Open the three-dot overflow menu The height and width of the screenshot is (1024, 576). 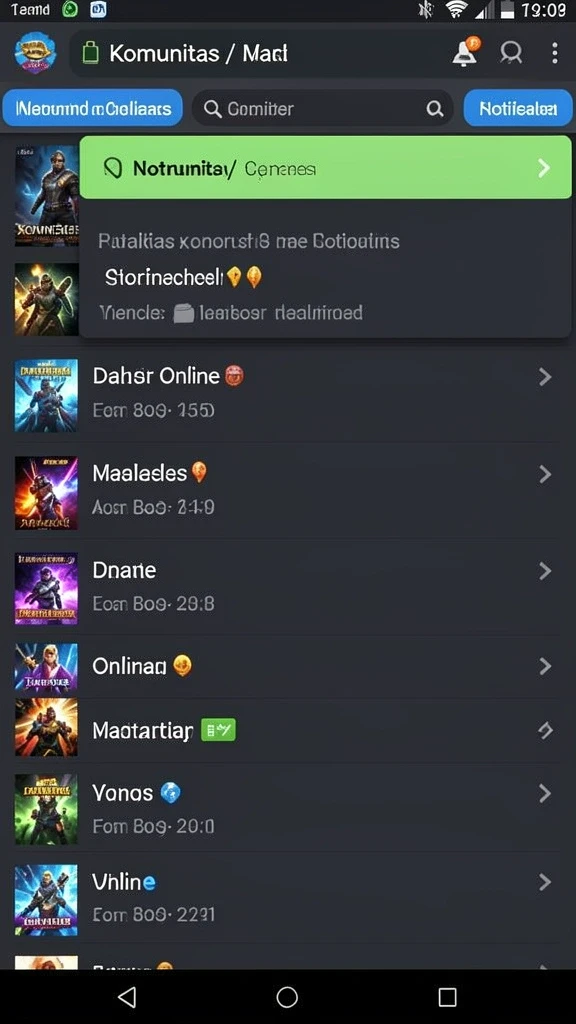click(x=554, y=53)
